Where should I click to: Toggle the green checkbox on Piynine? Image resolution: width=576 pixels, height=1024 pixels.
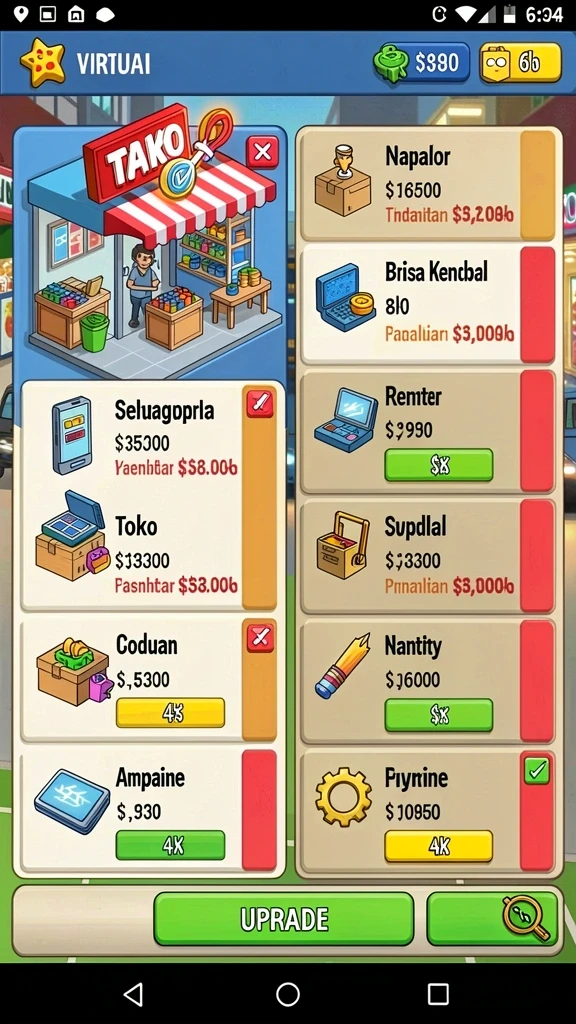[537, 771]
